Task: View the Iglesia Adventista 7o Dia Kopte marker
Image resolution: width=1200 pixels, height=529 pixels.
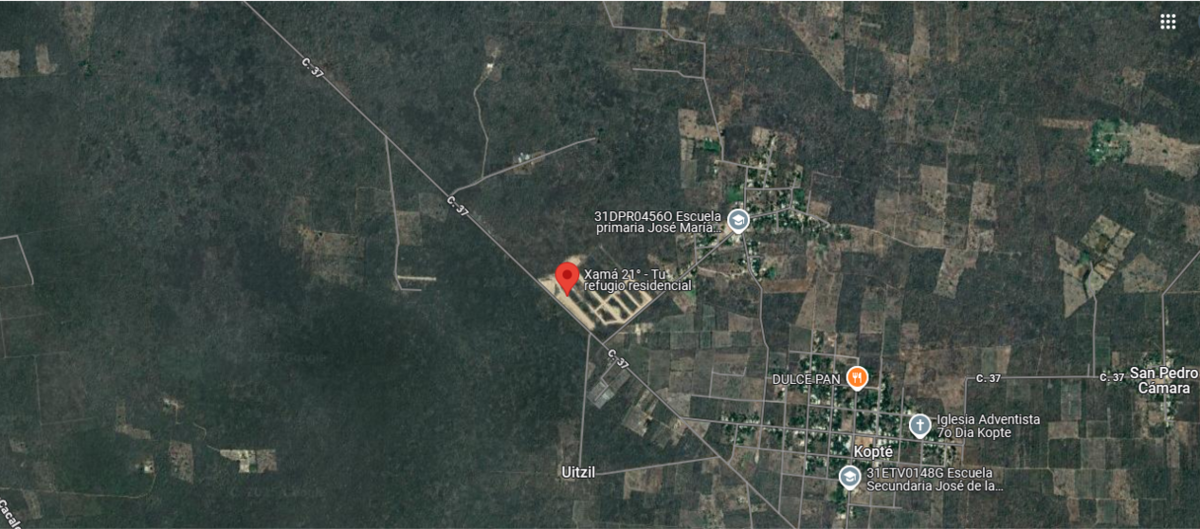Action: click(x=920, y=425)
